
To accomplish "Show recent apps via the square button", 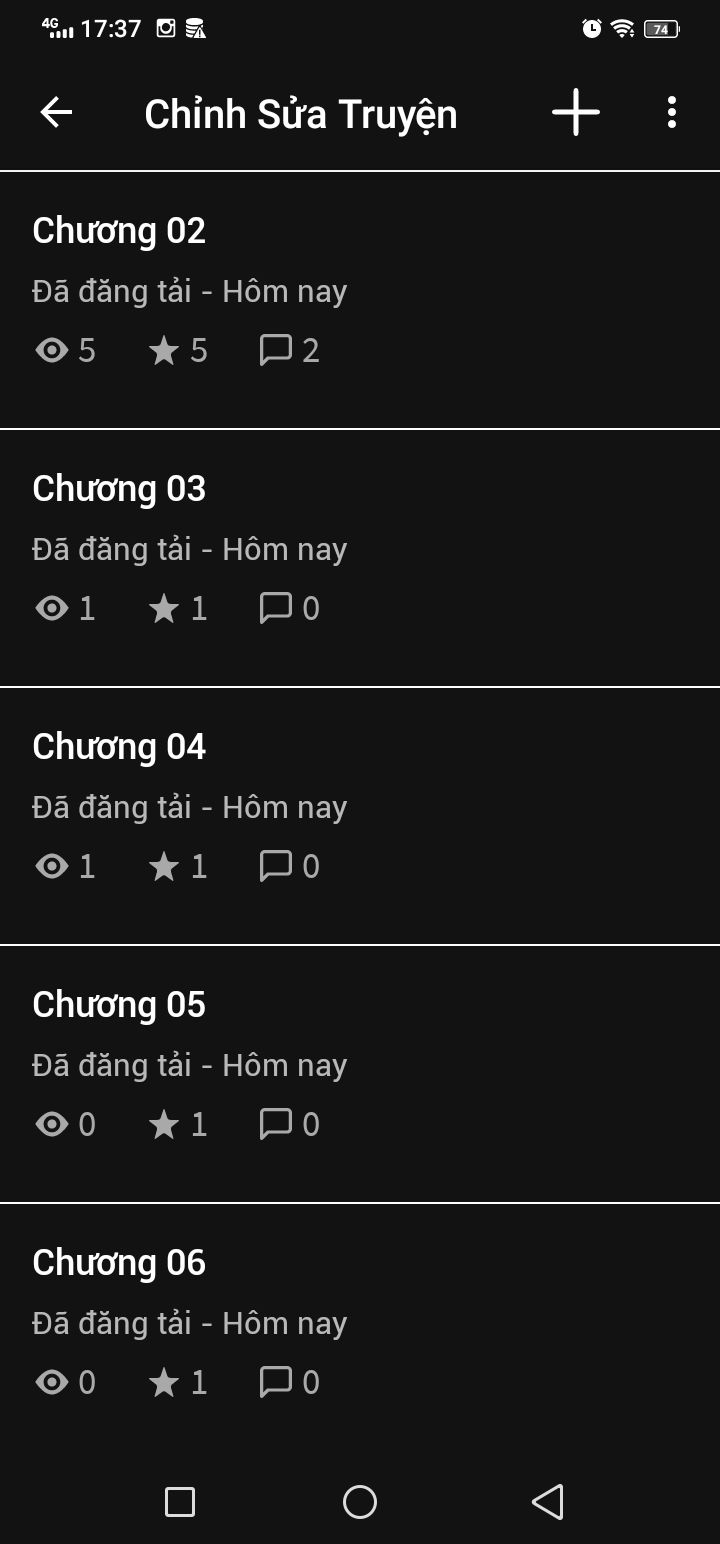I will coord(180,1501).
